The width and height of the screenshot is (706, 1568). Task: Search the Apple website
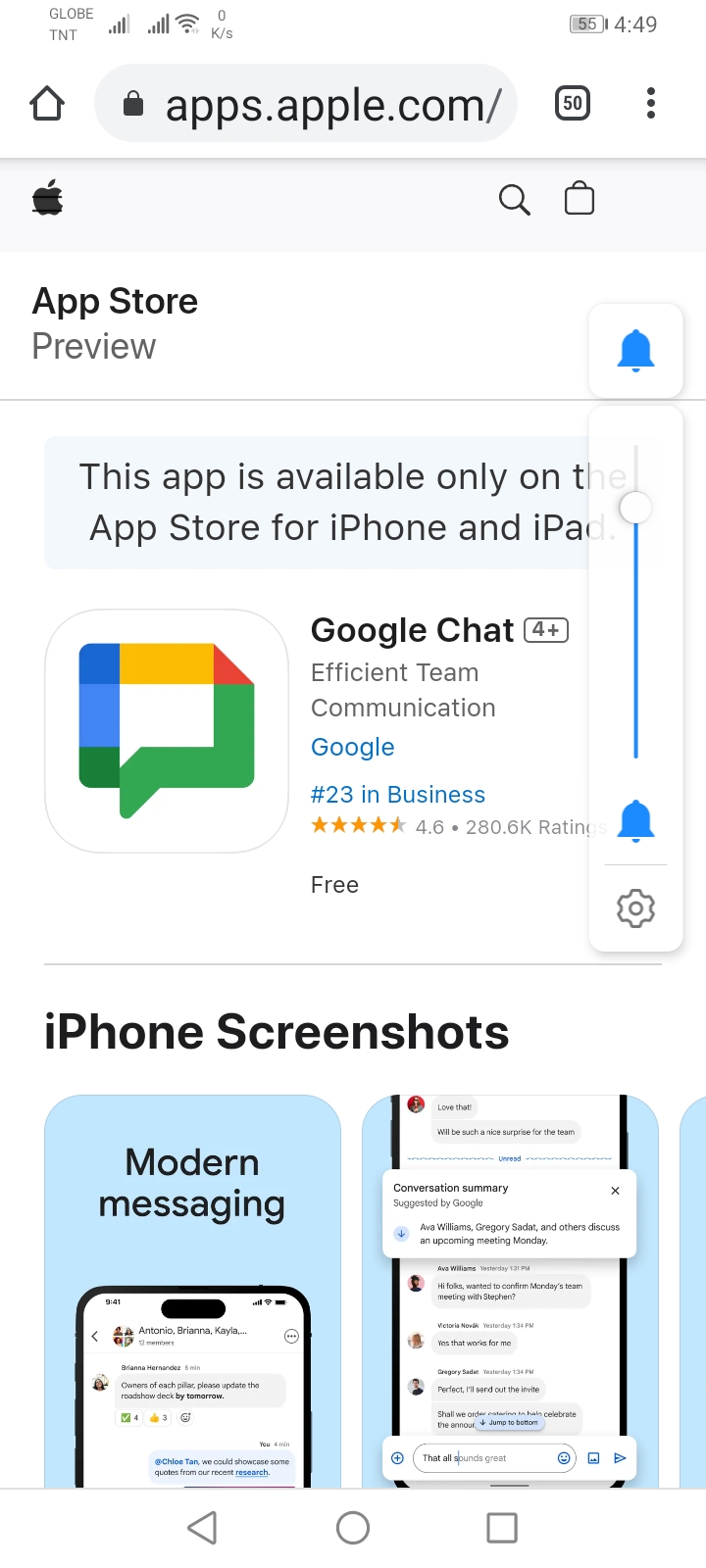pyautogui.click(x=514, y=199)
